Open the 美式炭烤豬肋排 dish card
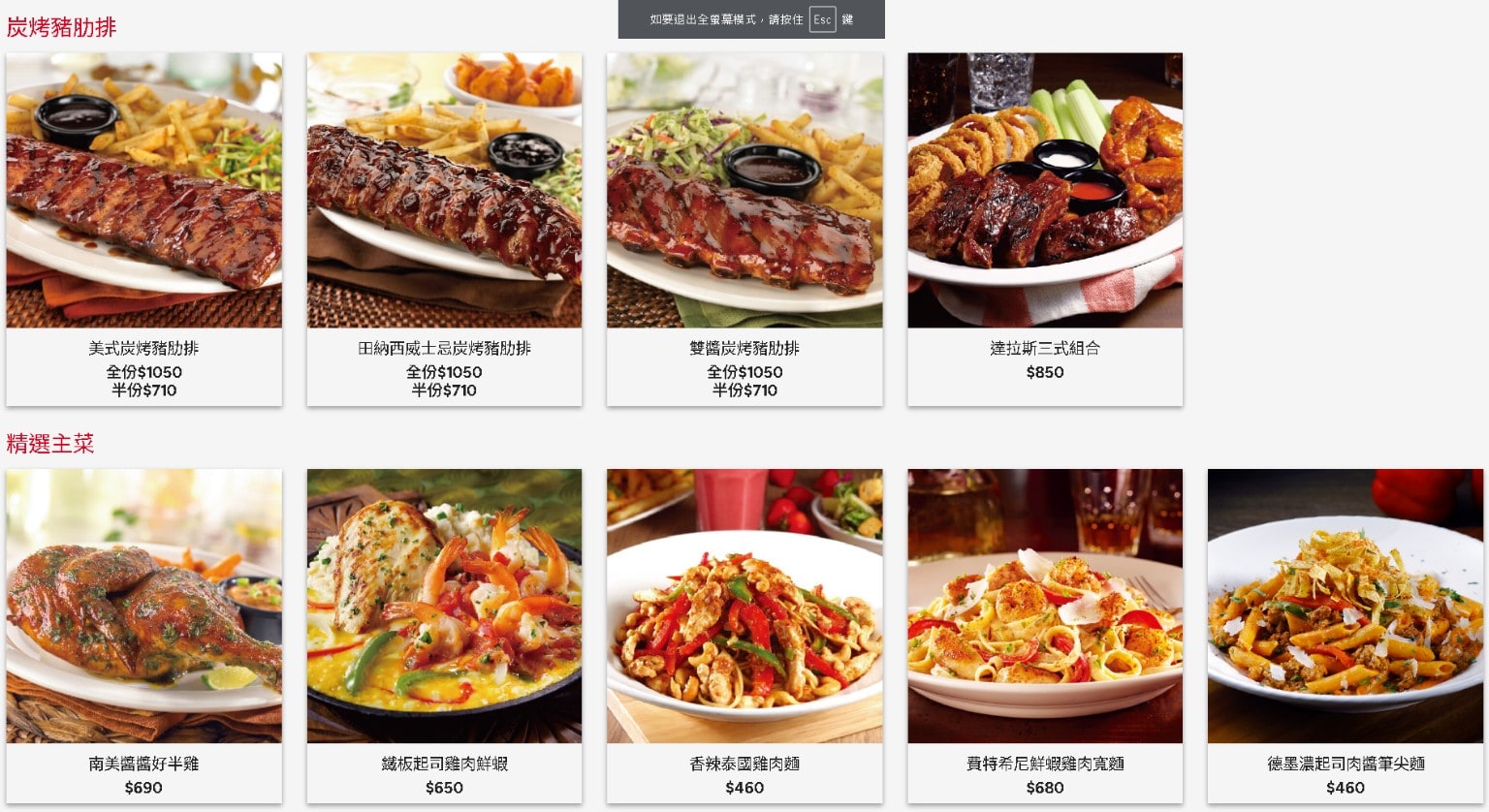The width and height of the screenshot is (1489, 812). (143, 229)
